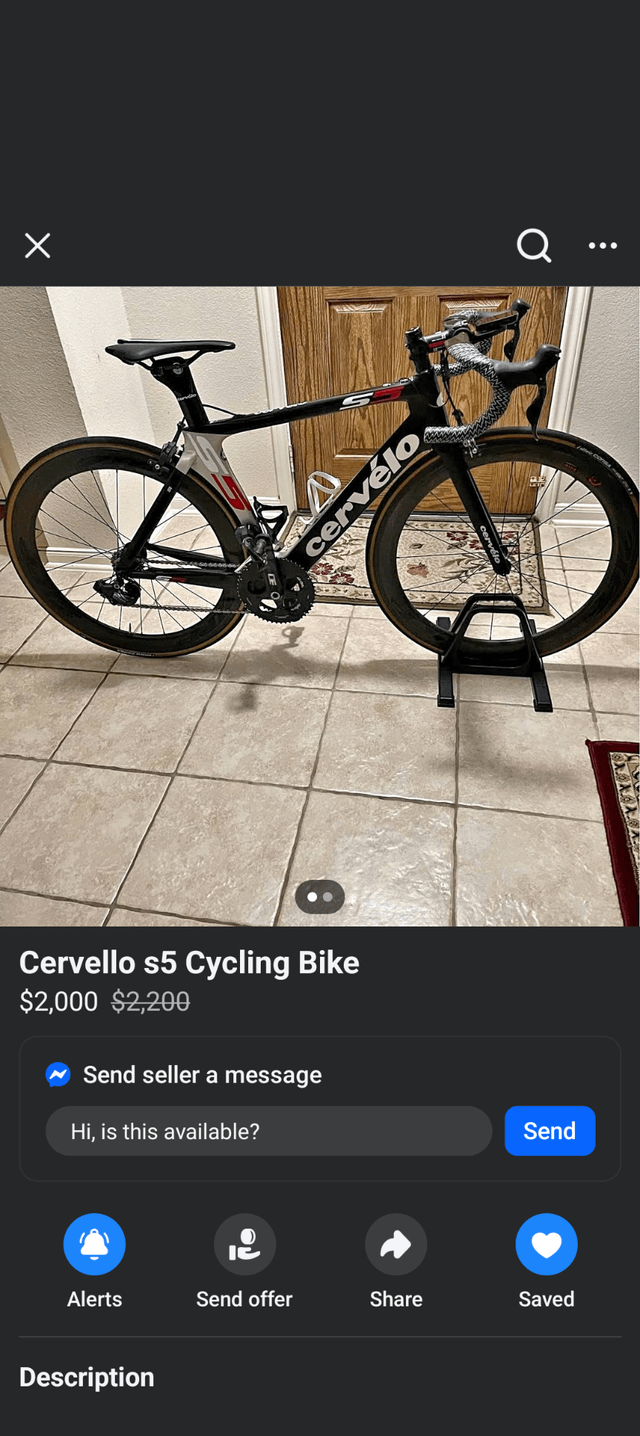Share this bike listing
Image resolution: width=640 pixels, height=1436 pixels.
(x=396, y=1245)
